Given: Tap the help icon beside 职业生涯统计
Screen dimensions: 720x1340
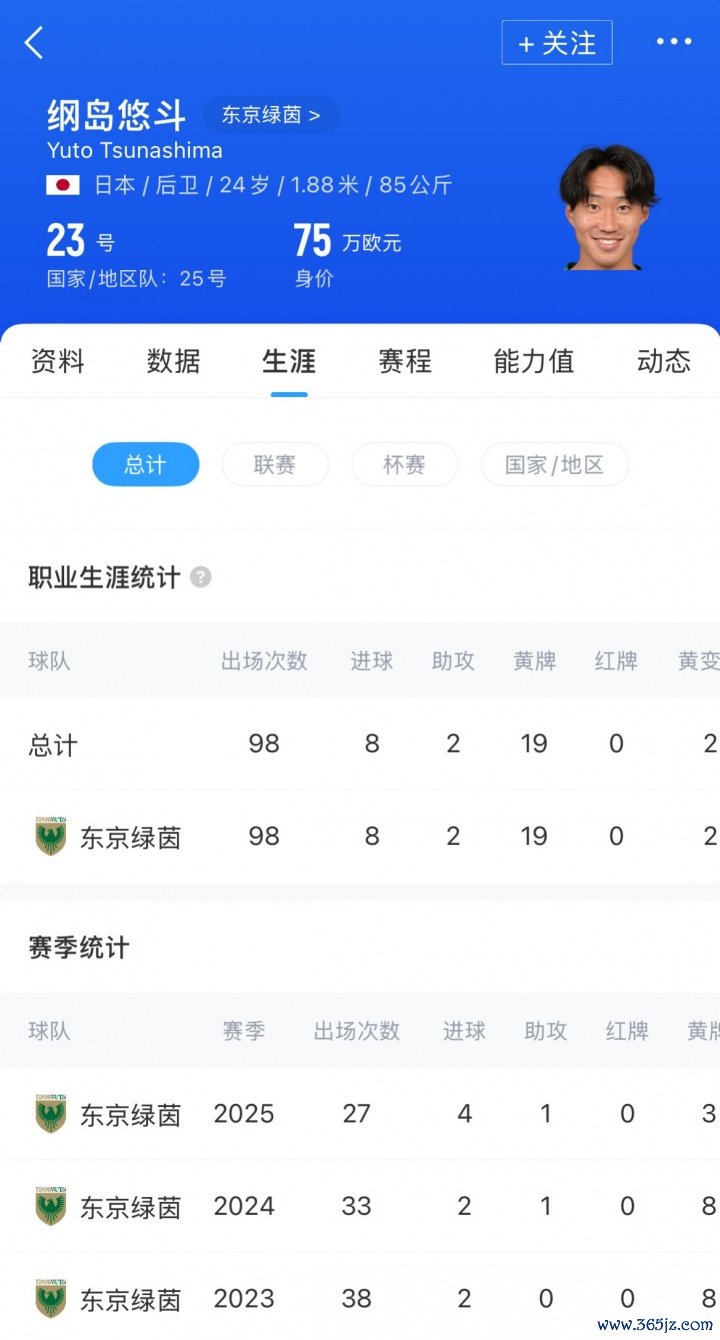Looking at the screenshot, I should (x=201, y=577).
